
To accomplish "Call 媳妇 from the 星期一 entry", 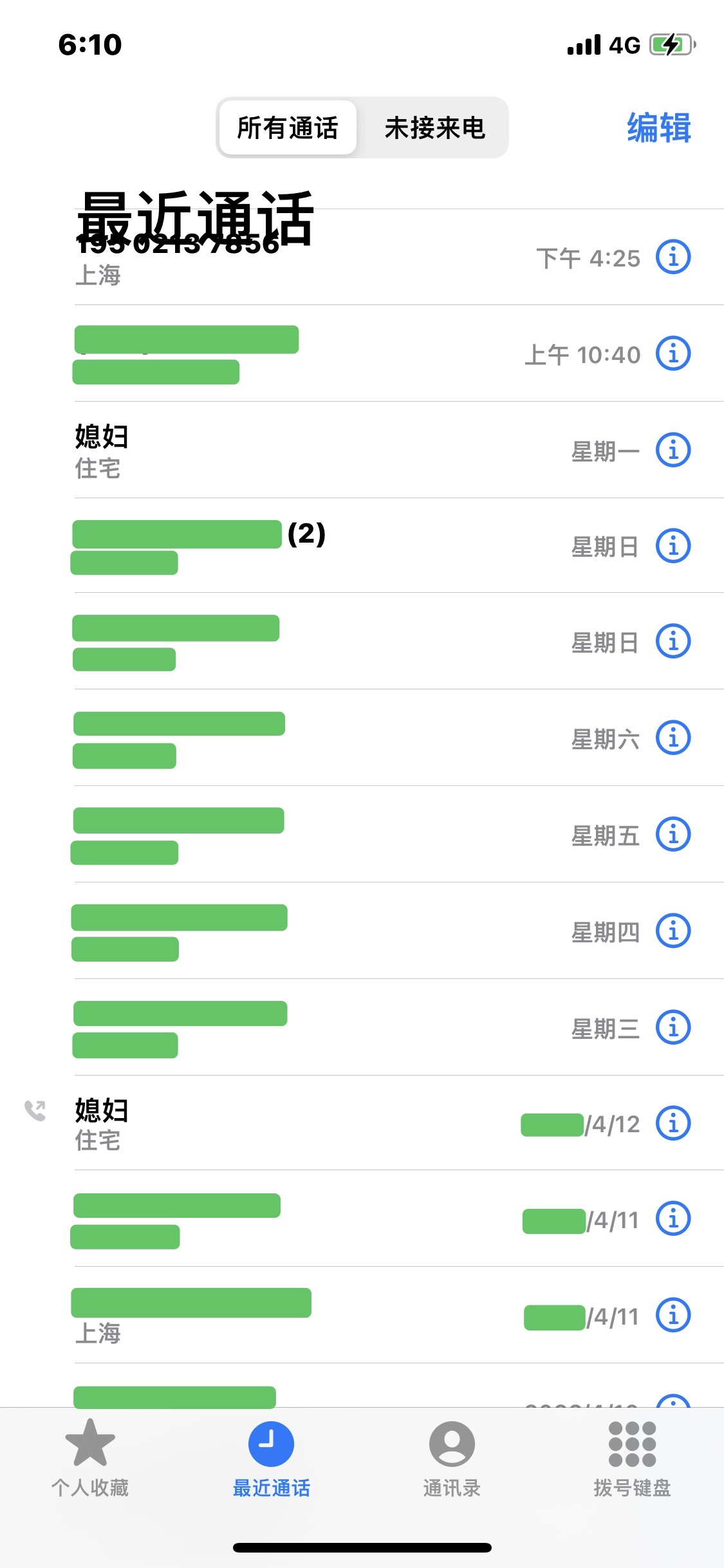I will pyautogui.click(x=360, y=450).
